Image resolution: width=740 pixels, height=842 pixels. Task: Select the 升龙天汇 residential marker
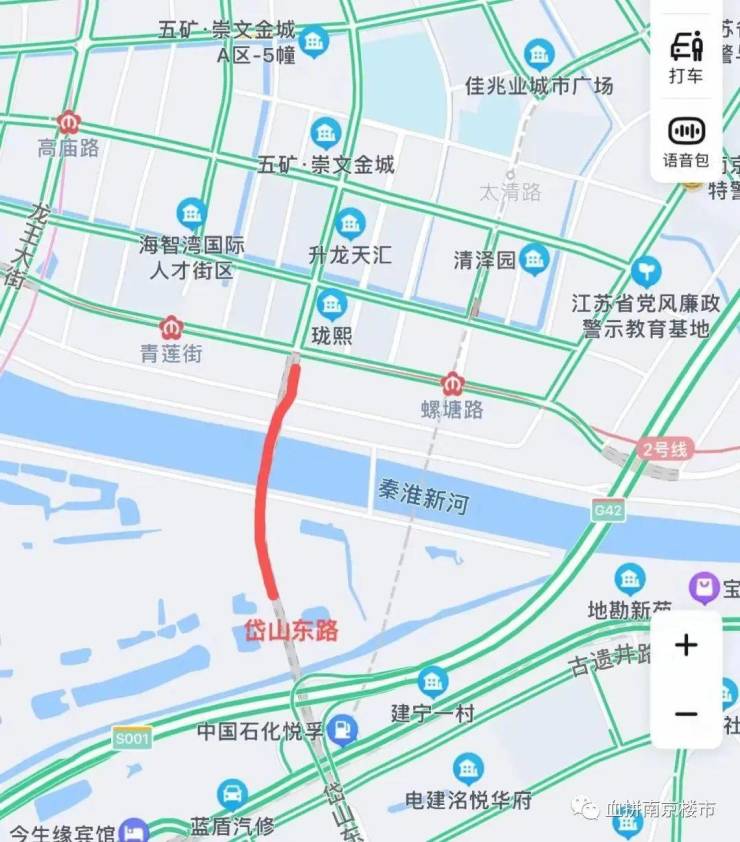350,223
